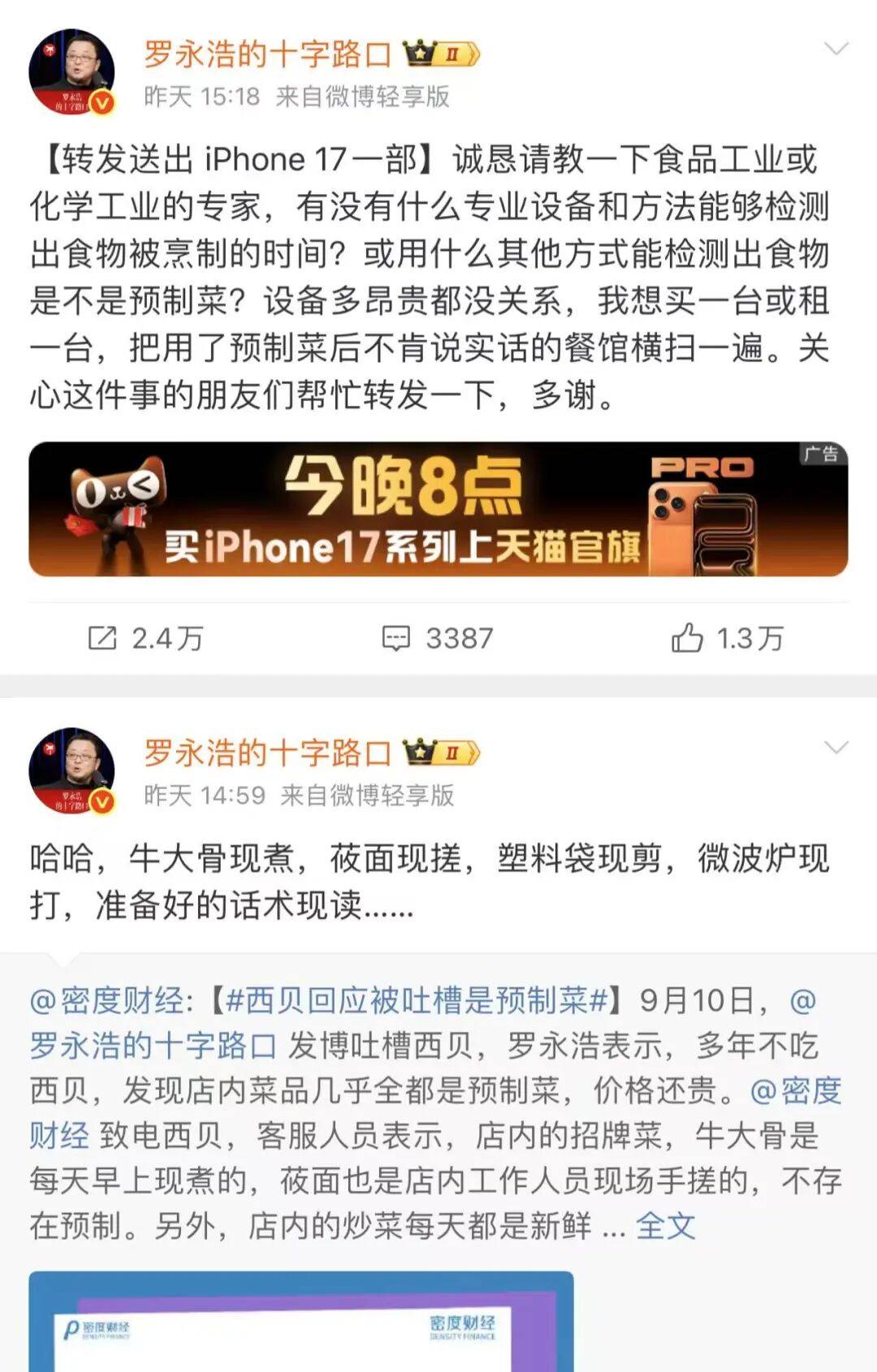The image size is (877, 1372).
Task: Like the post with 1.3万 likes
Action: [x=727, y=639]
